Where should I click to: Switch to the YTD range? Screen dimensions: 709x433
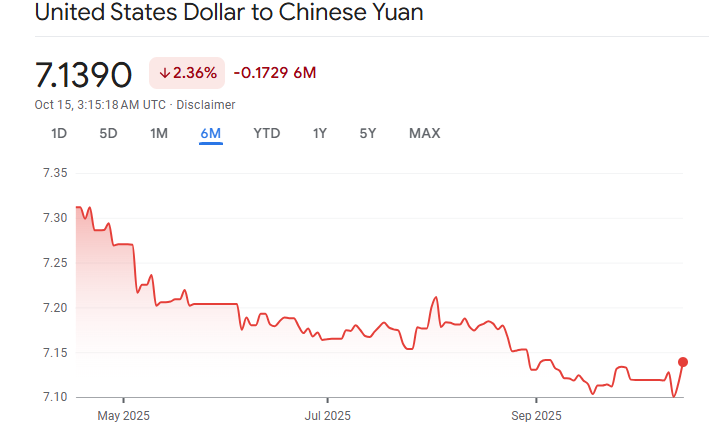pyautogui.click(x=267, y=133)
